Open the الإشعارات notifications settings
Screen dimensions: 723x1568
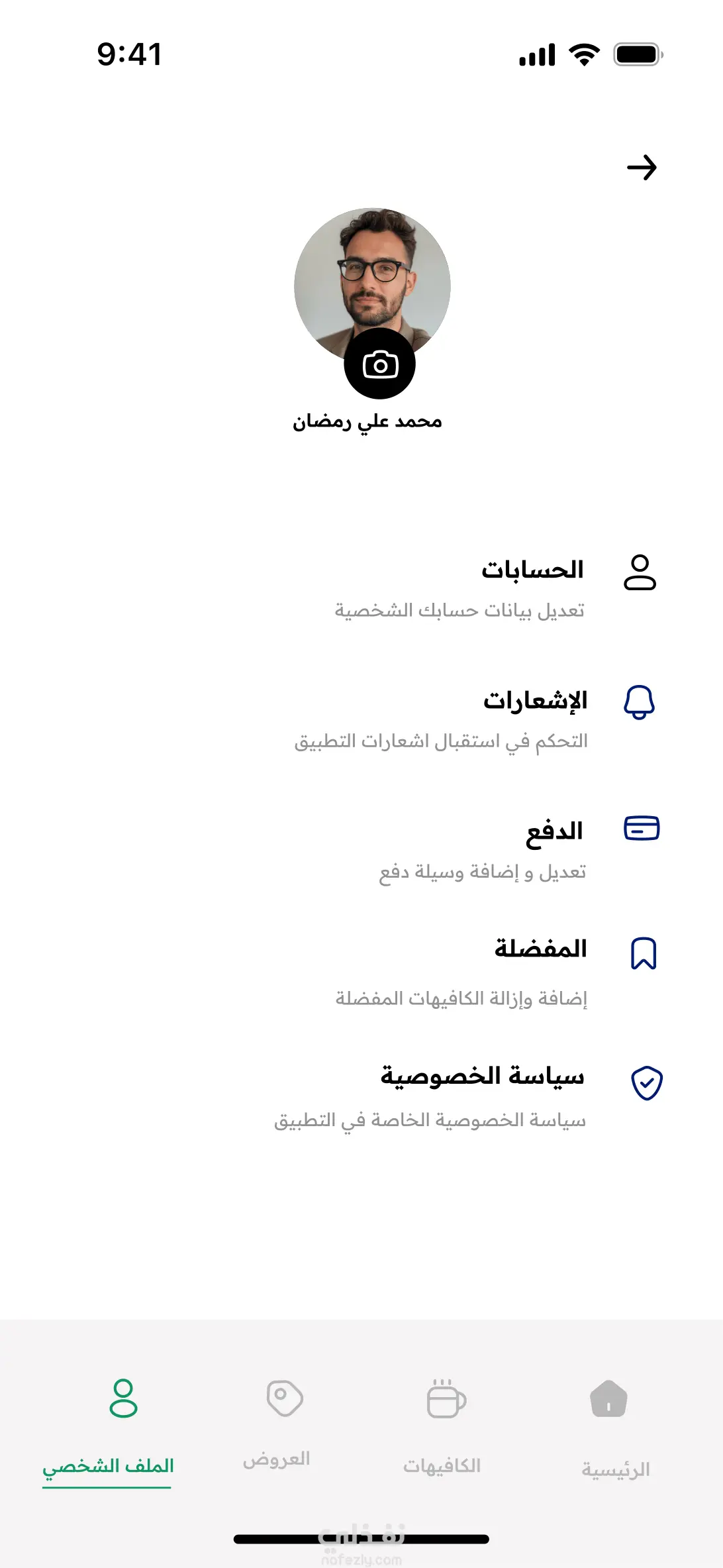pyautogui.click(x=477, y=719)
